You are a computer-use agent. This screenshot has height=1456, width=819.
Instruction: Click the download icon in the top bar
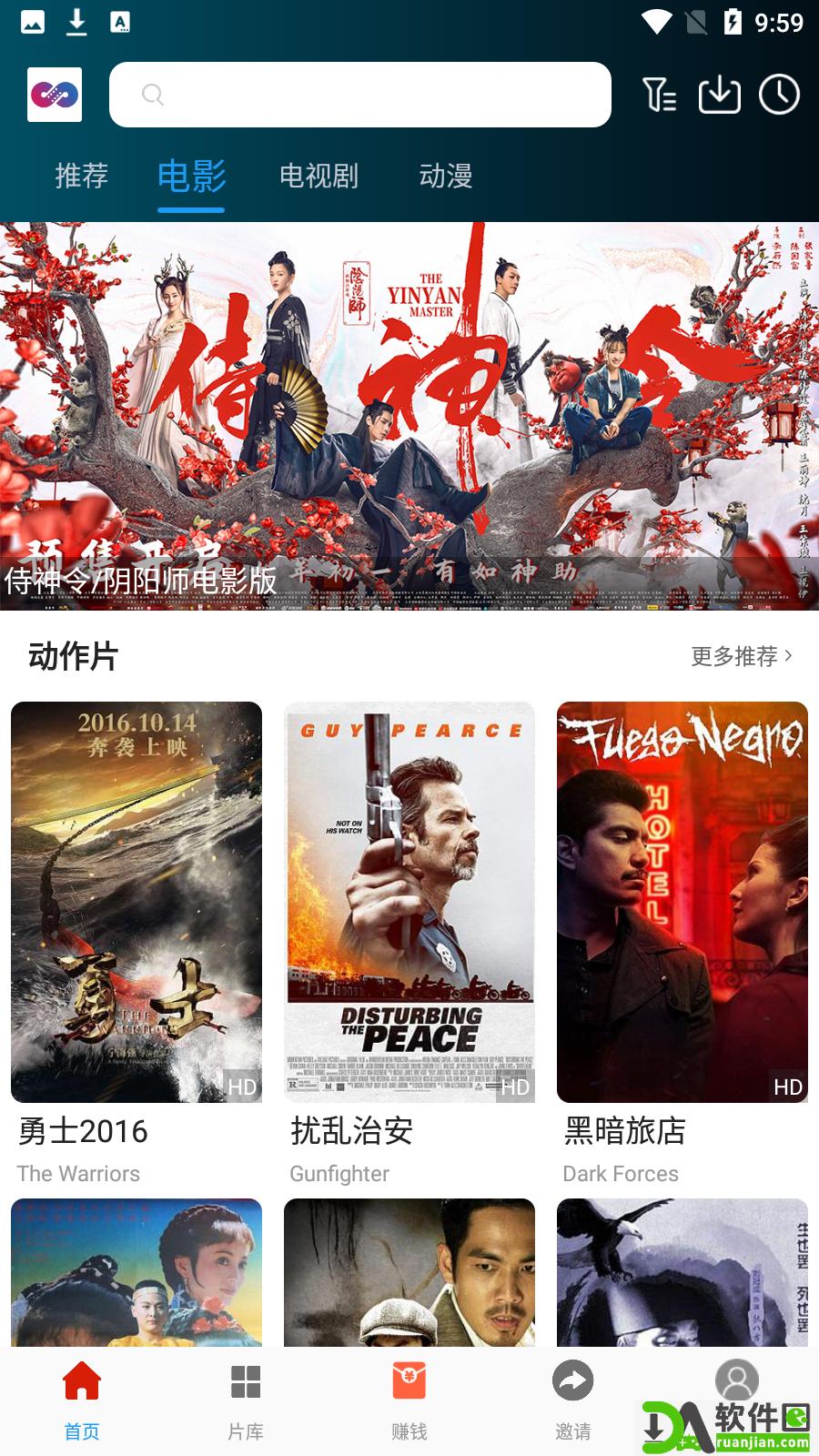point(721,94)
